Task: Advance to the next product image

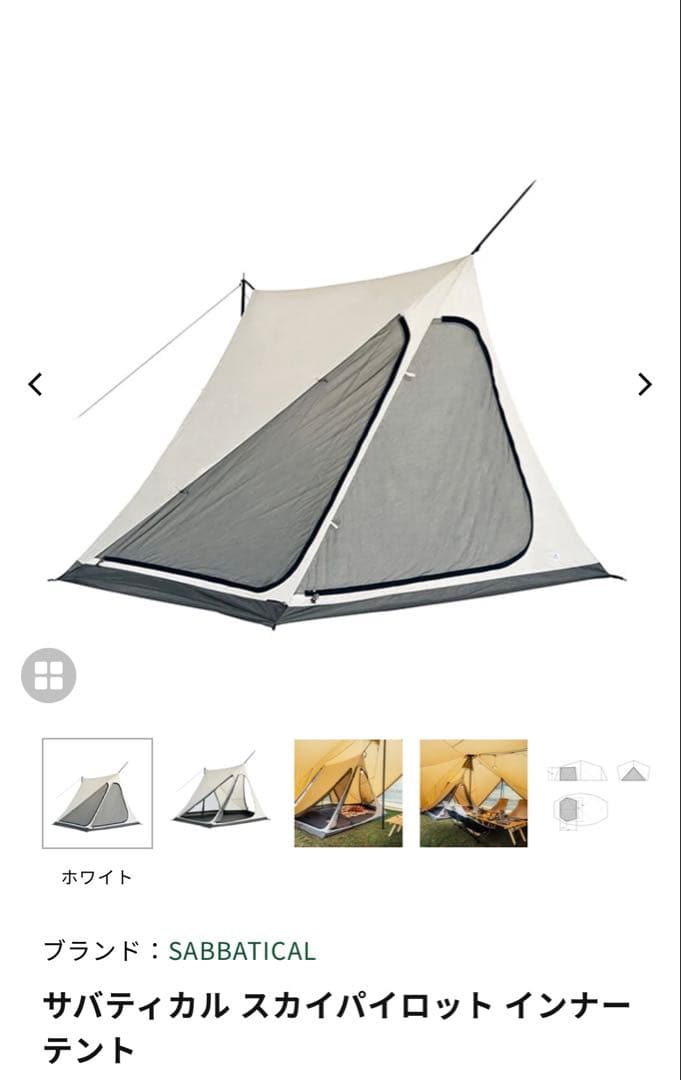Action: (x=645, y=384)
